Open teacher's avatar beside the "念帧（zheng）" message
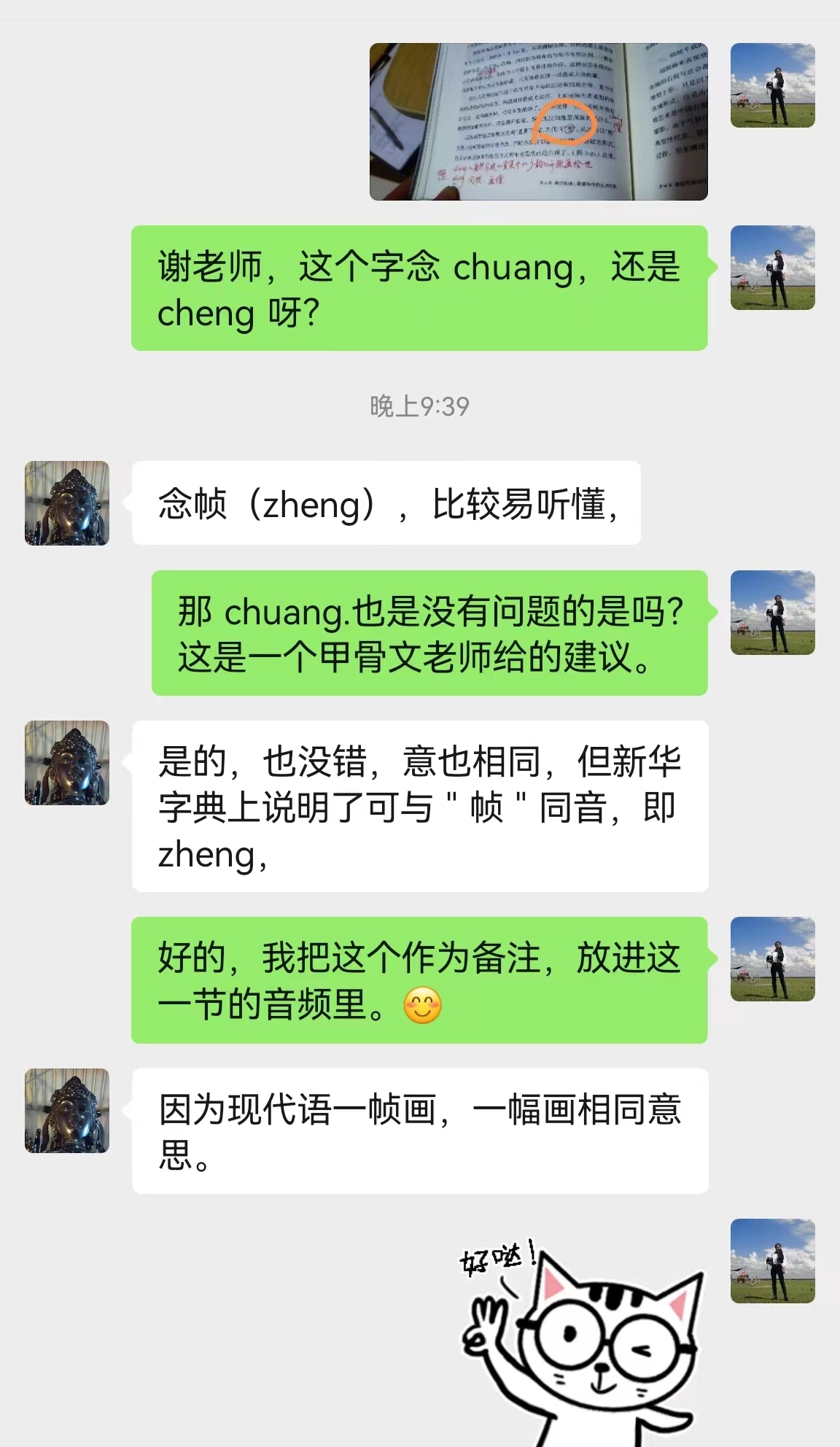 [67, 503]
